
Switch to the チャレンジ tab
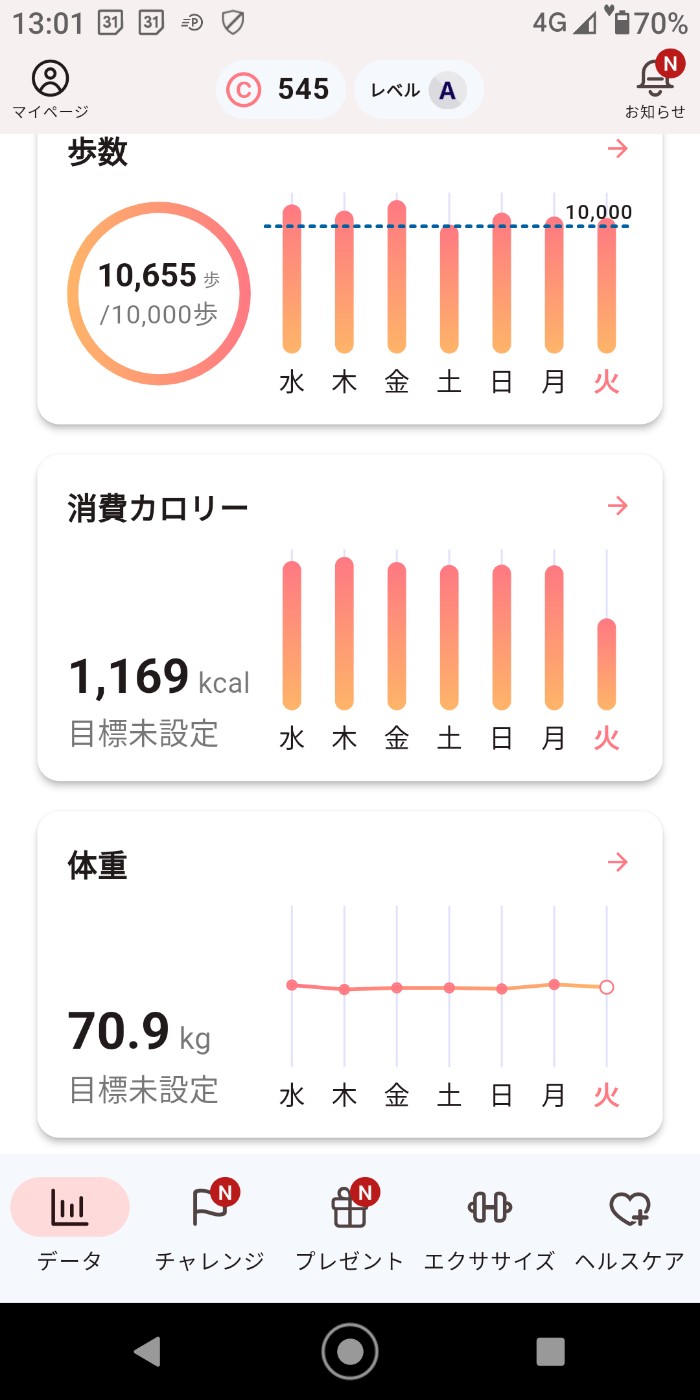tap(210, 1225)
